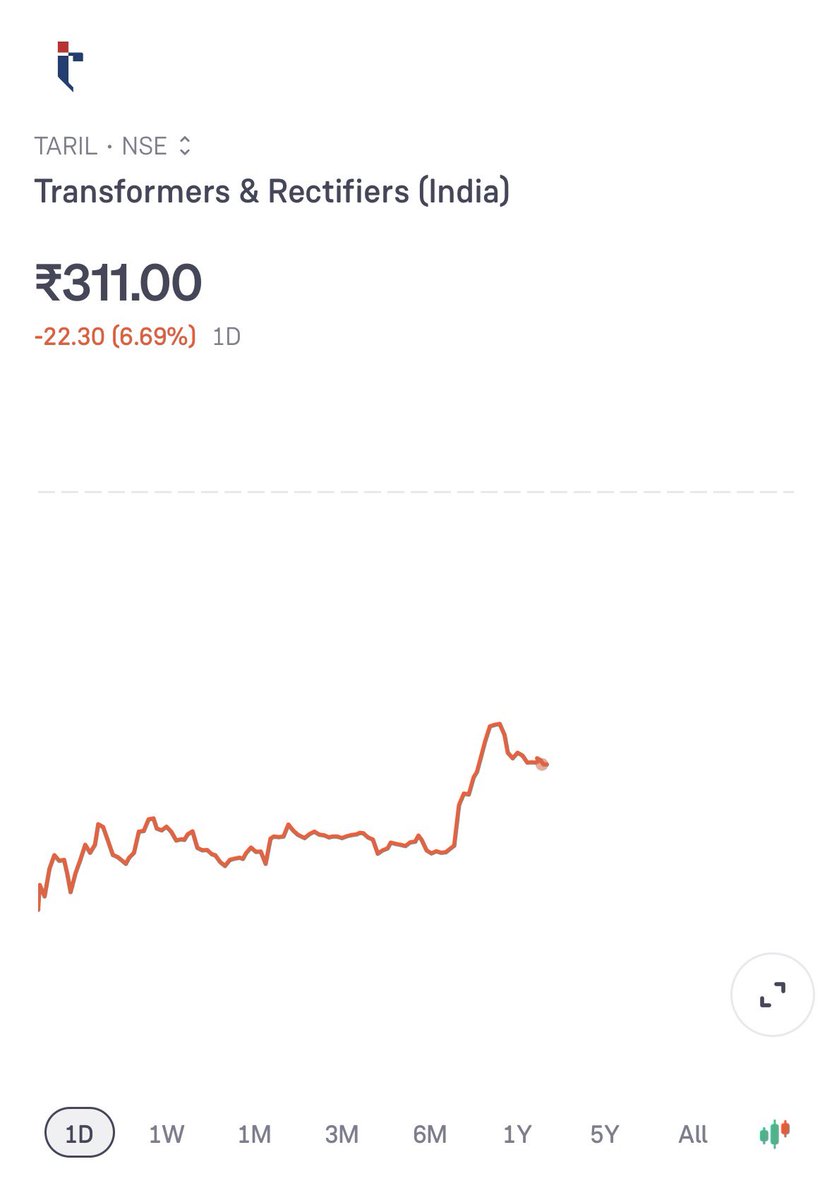Toggle the candlestick chart view
Screen dimensions: 832x1200
point(775,1133)
